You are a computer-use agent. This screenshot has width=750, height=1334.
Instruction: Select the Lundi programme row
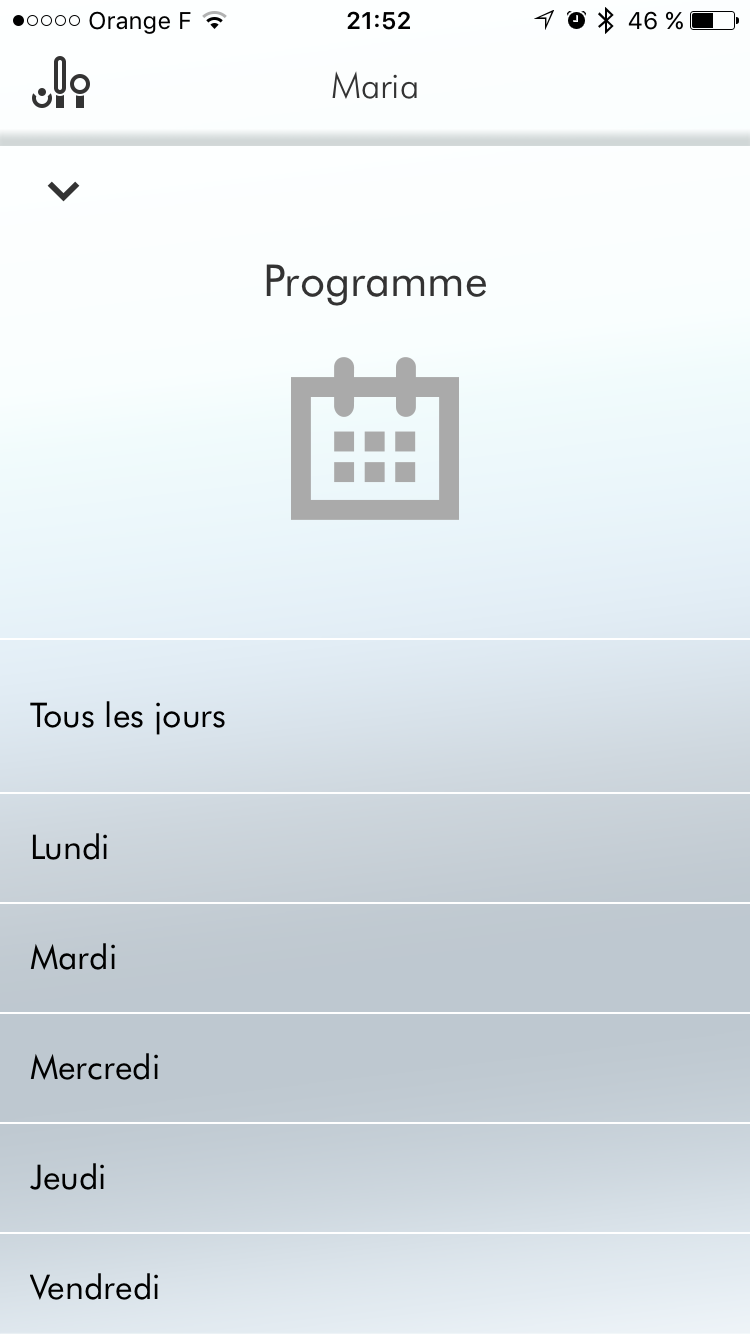click(375, 848)
